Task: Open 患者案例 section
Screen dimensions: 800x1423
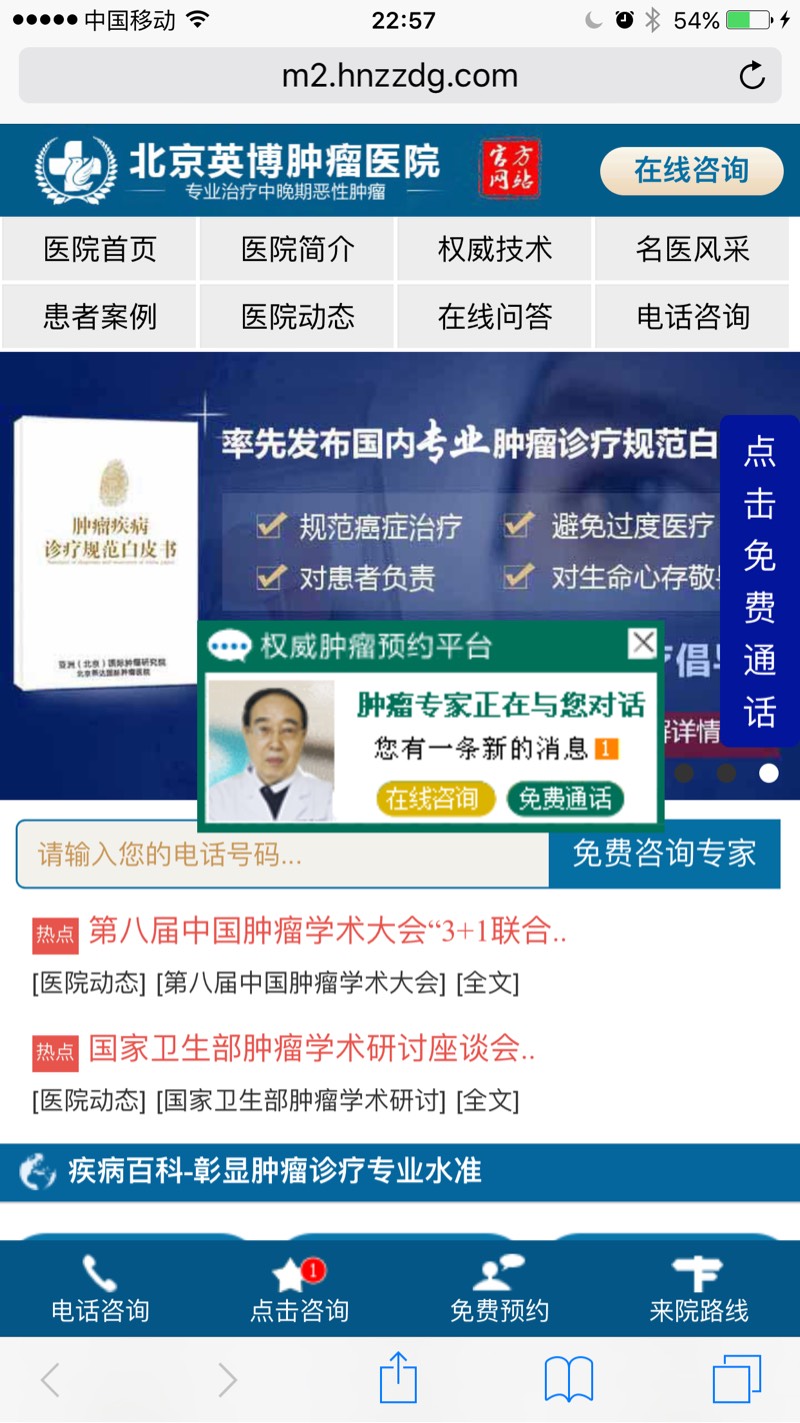Action: (100, 317)
